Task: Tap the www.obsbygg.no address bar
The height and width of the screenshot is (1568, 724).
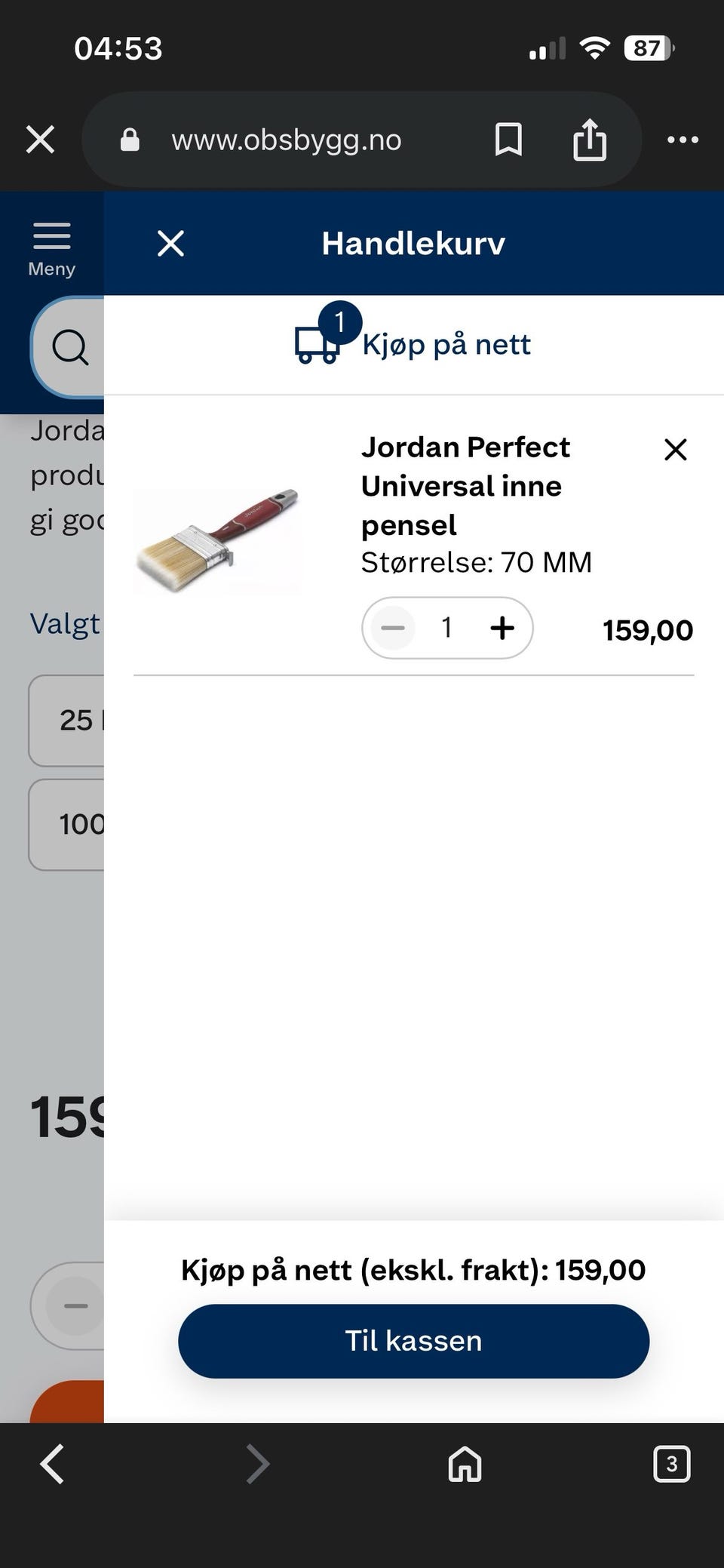Action: (x=287, y=140)
